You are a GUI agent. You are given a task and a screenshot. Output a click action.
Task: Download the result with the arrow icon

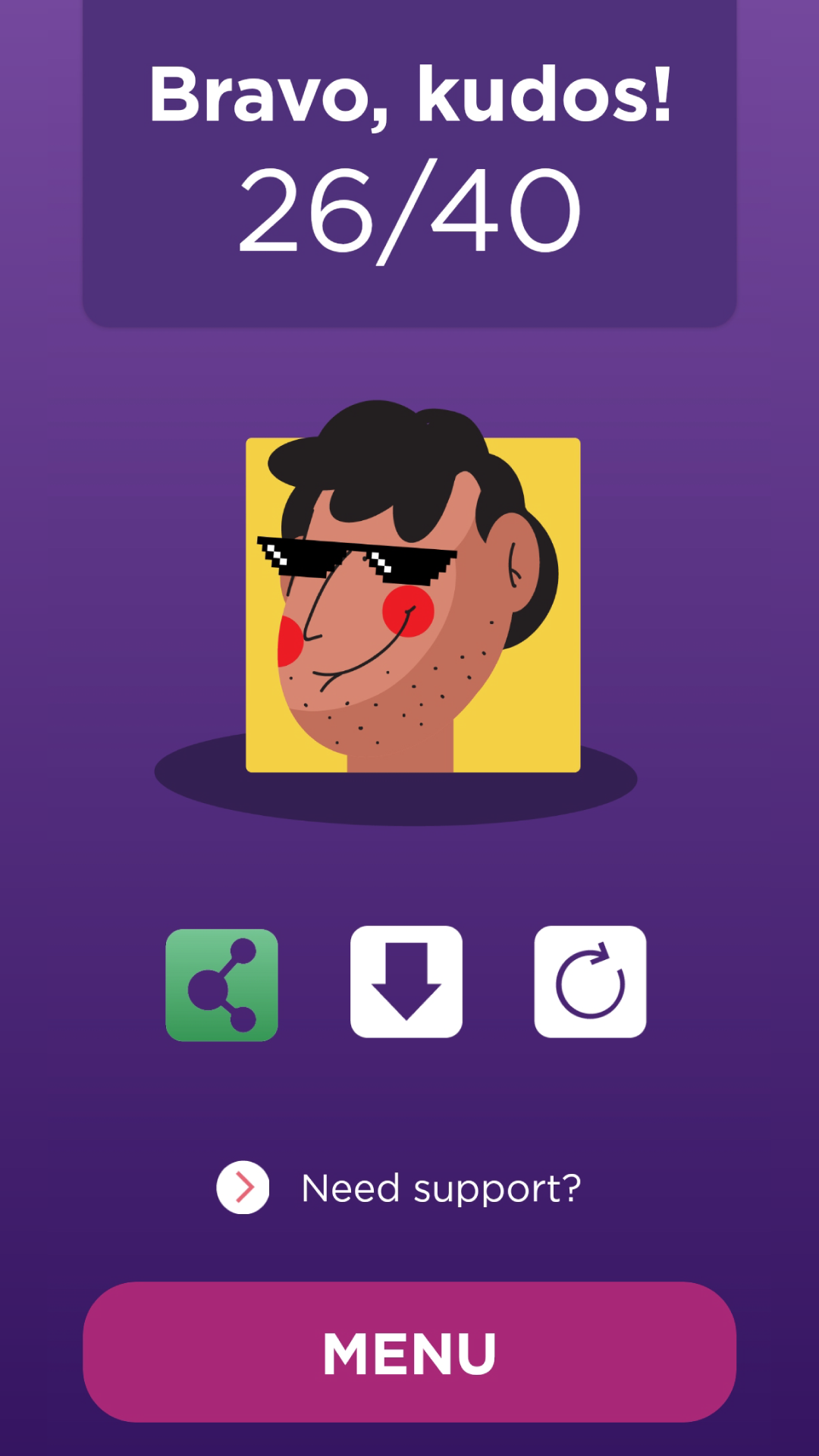click(x=406, y=981)
